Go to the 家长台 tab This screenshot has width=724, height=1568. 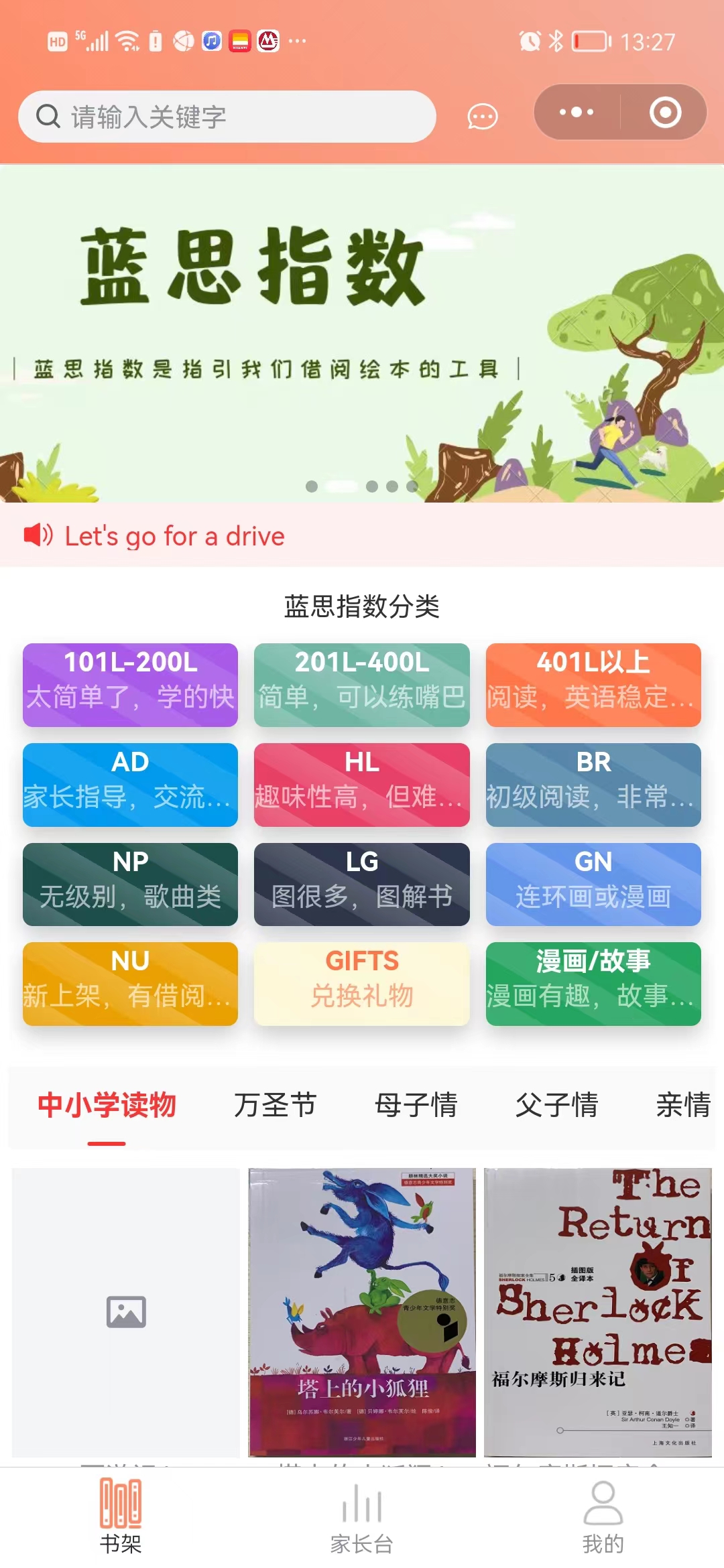click(362, 1518)
